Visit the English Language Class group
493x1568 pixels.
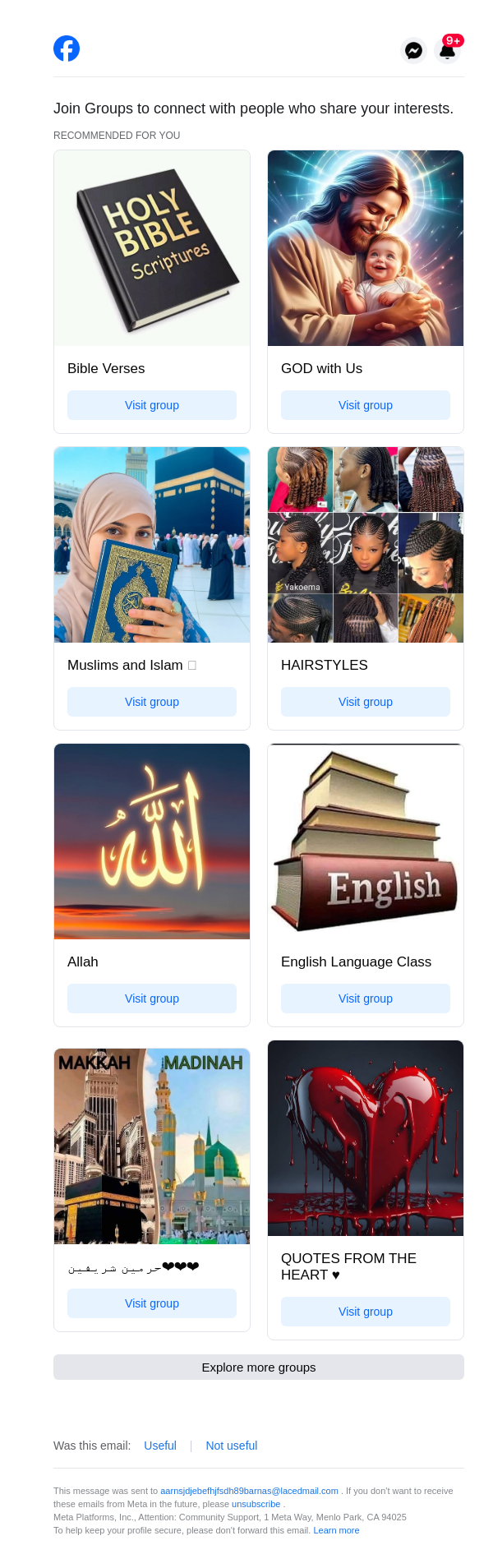pos(366,998)
